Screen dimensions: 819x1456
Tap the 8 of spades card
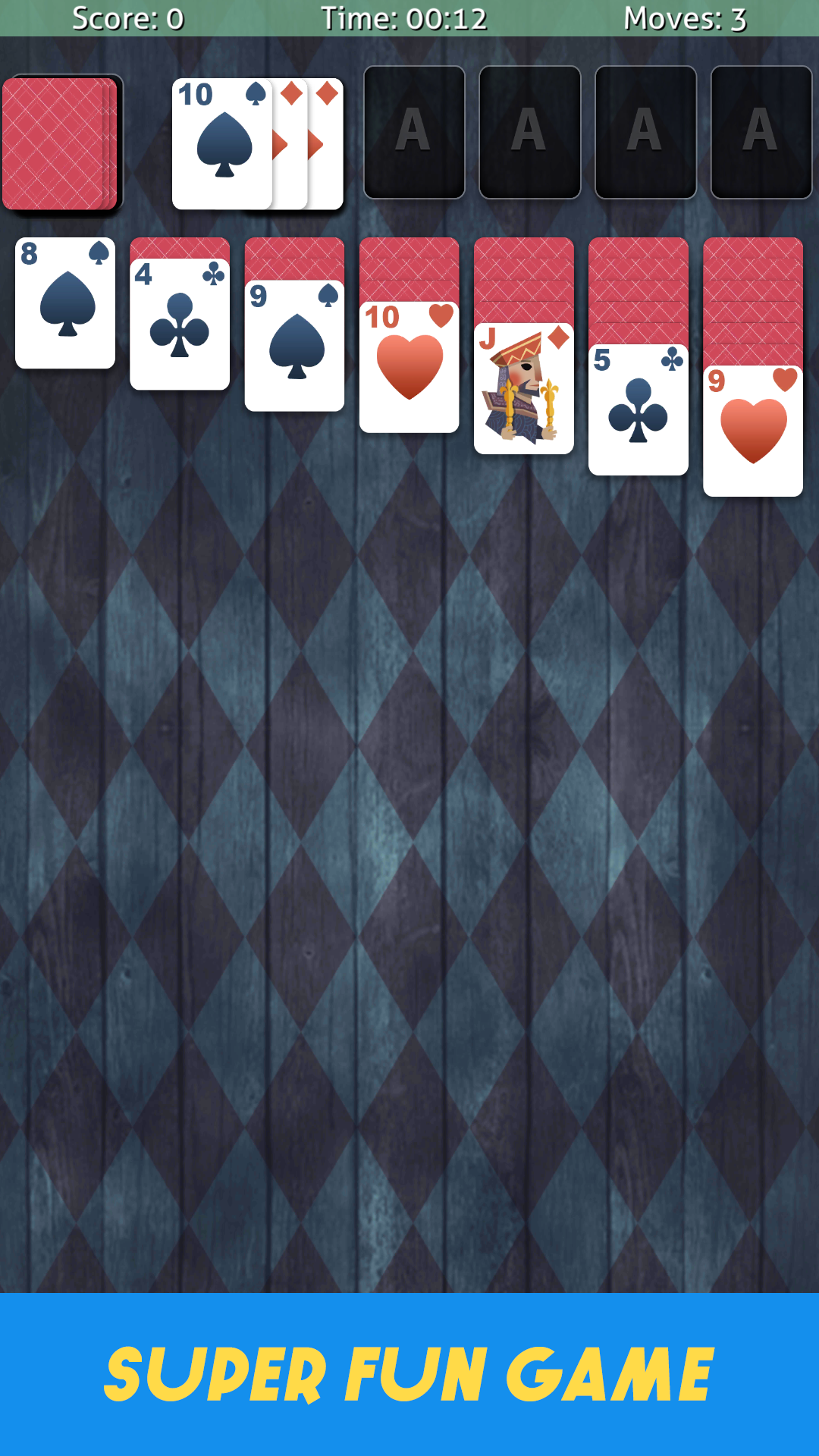[65, 303]
